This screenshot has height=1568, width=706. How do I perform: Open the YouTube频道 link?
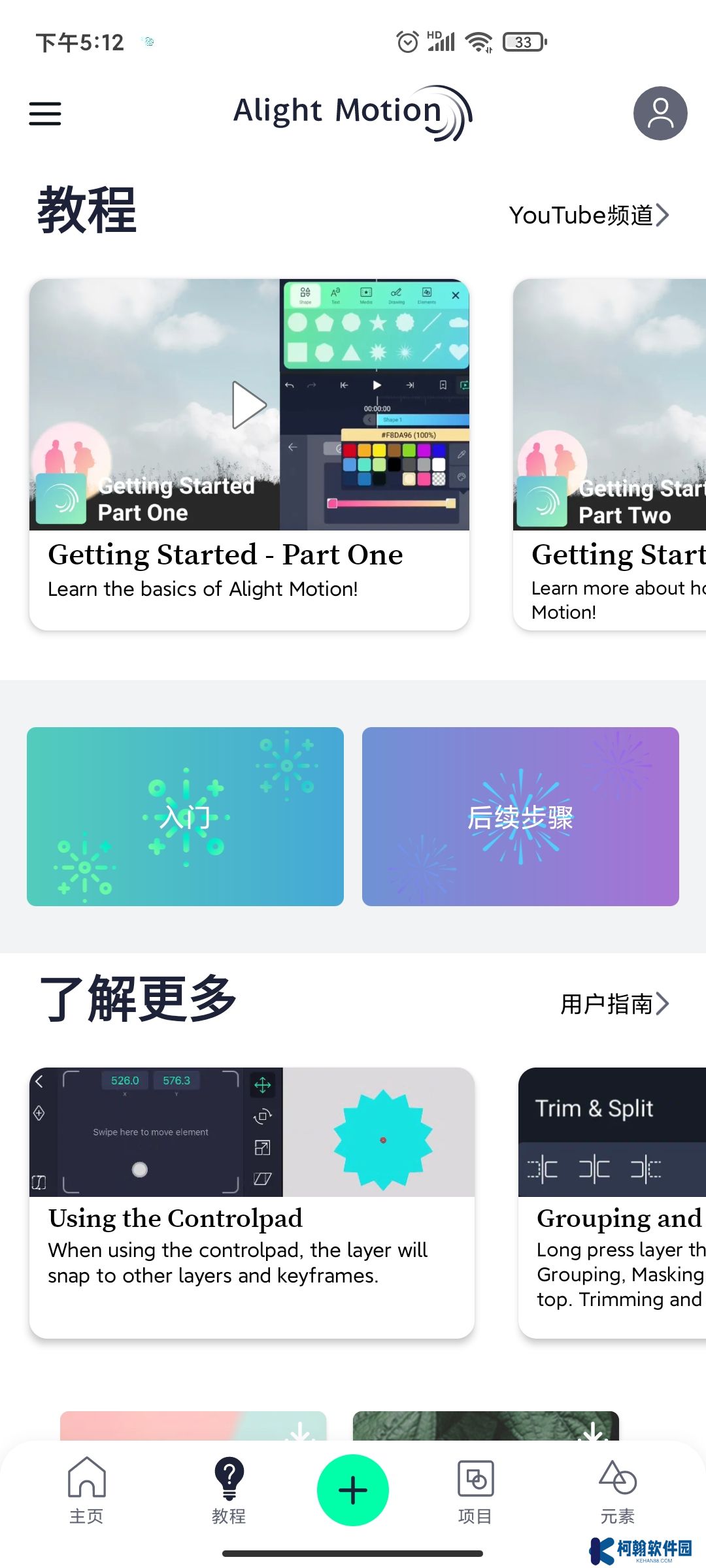[x=588, y=216]
